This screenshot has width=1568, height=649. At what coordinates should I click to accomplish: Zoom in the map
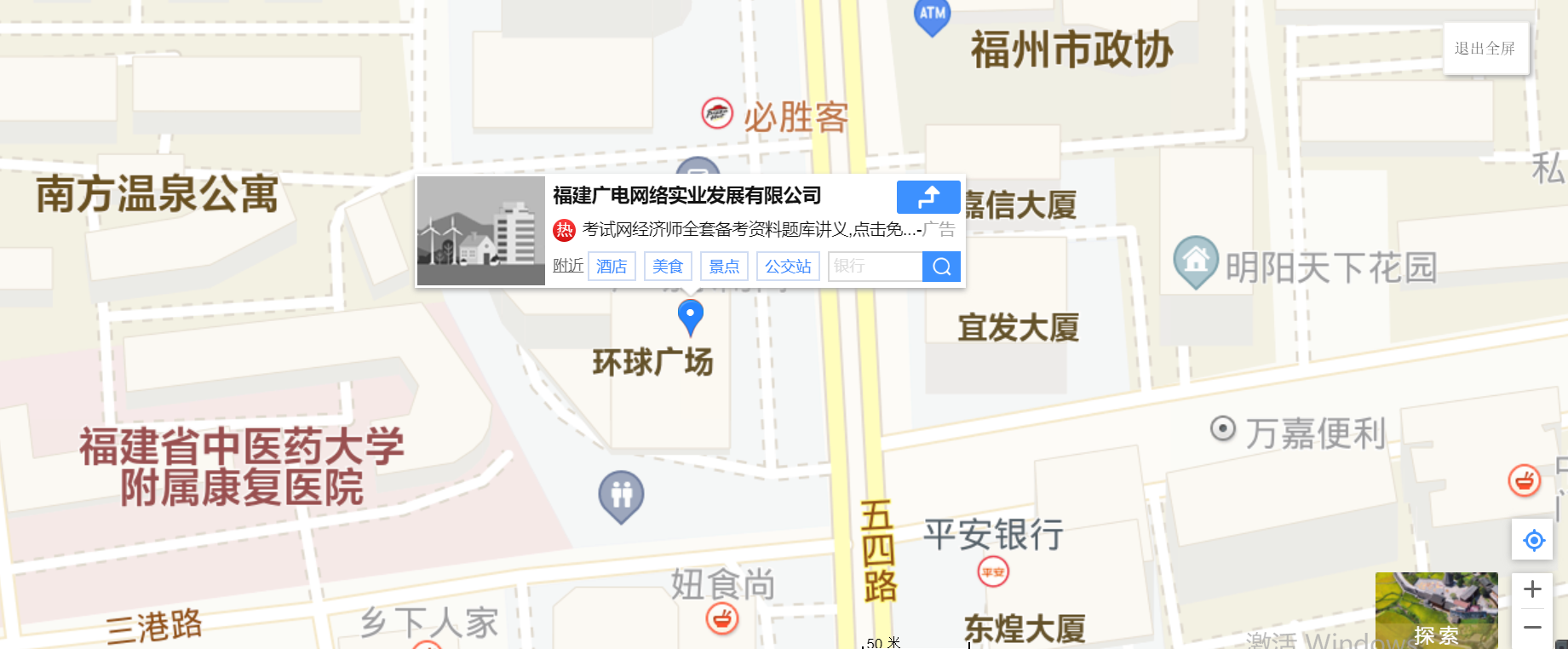(1532, 589)
